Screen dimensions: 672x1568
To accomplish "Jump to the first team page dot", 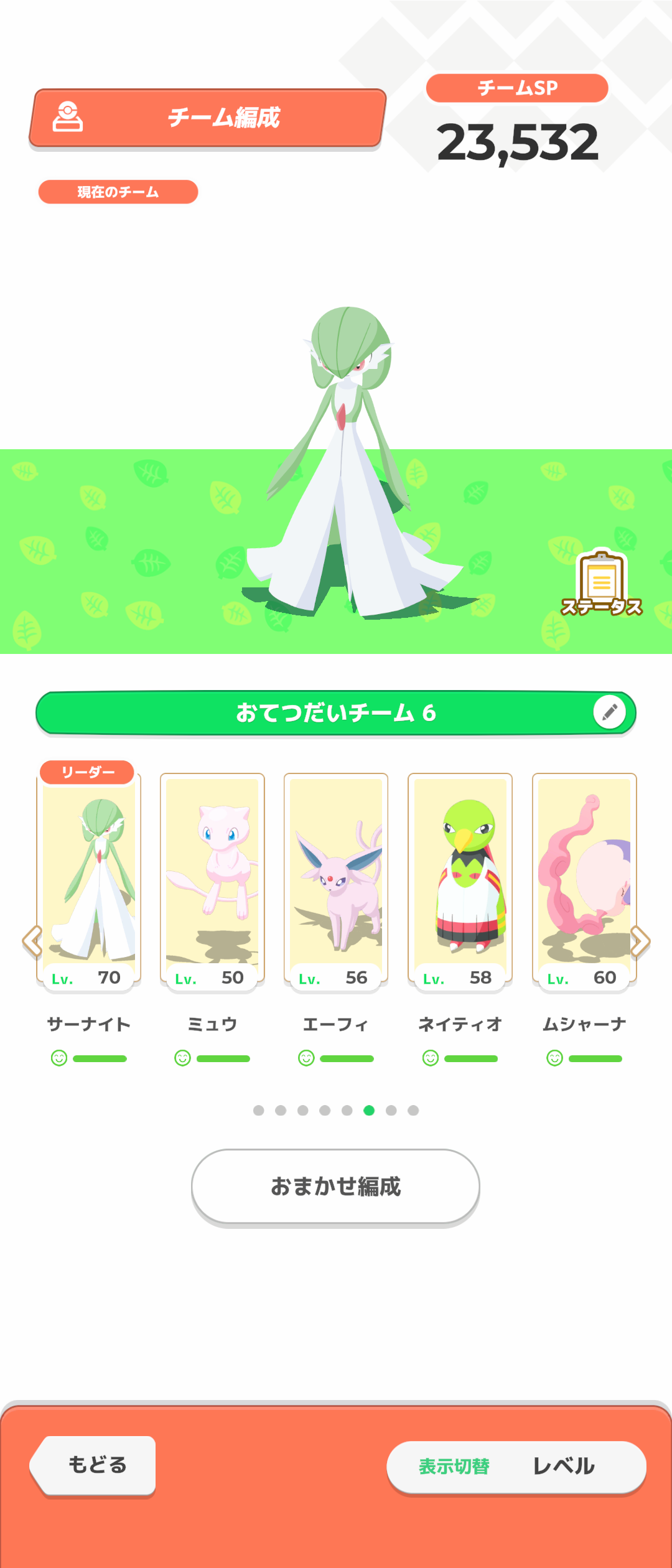I will 259,1110.
